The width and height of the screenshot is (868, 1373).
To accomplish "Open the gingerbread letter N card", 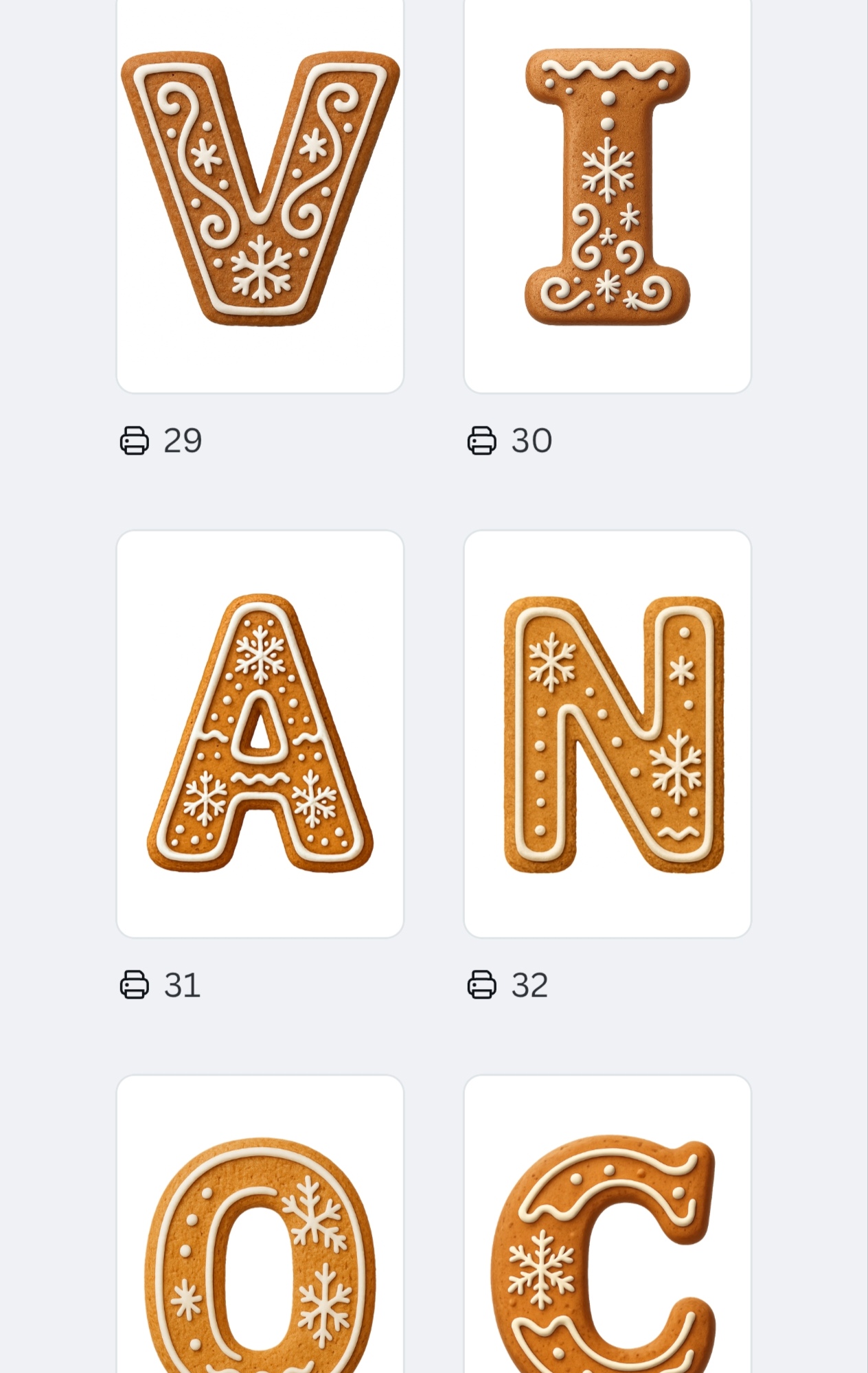I will pos(607,733).
